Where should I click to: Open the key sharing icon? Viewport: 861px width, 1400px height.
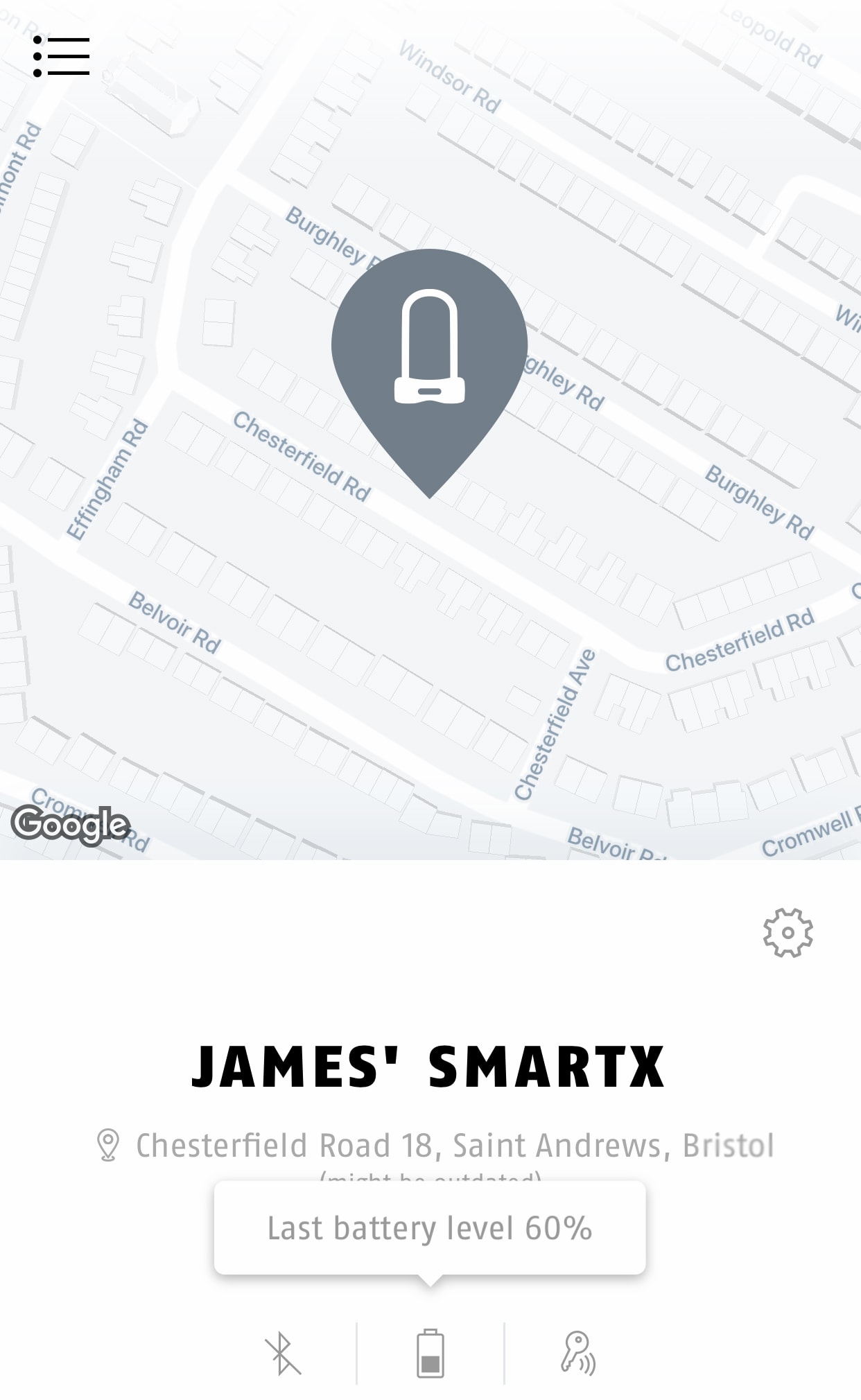pyautogui.click(x=578, y=1353)
